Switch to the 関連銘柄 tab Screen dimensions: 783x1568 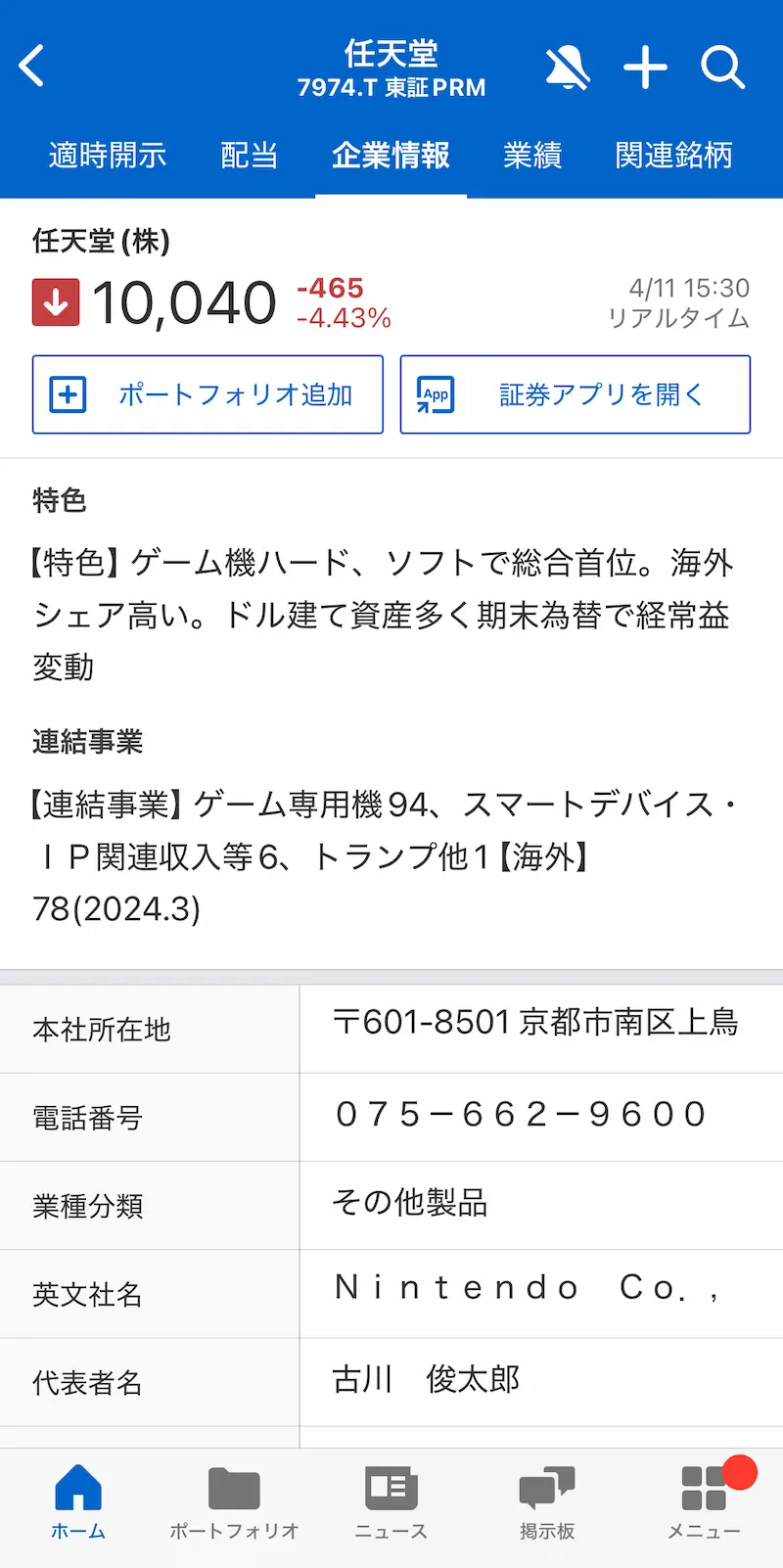673,155
